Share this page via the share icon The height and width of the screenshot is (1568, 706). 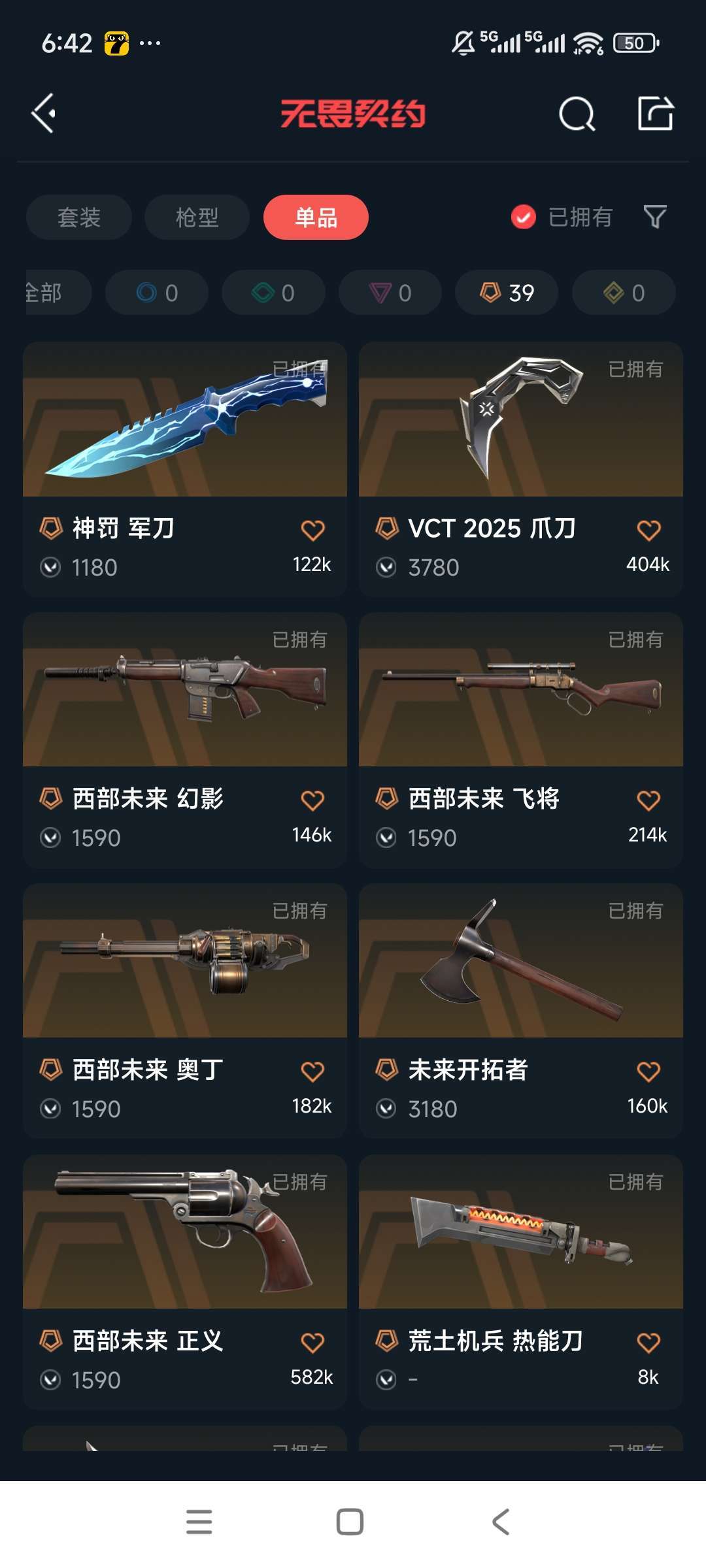pos(656,114)
